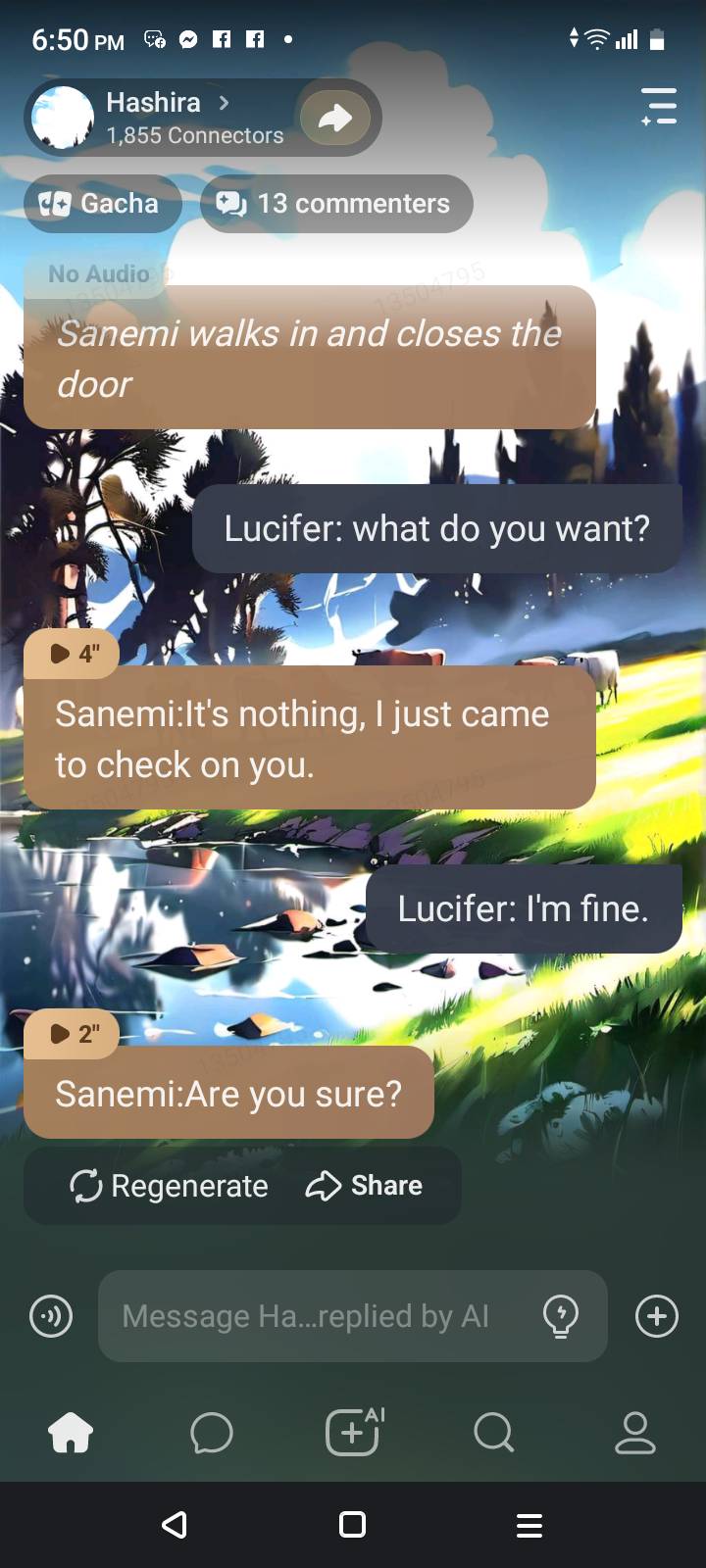Switch to the search tab
The width and height of the screenshot is (706, 1568).
(x=493, y=1434)
